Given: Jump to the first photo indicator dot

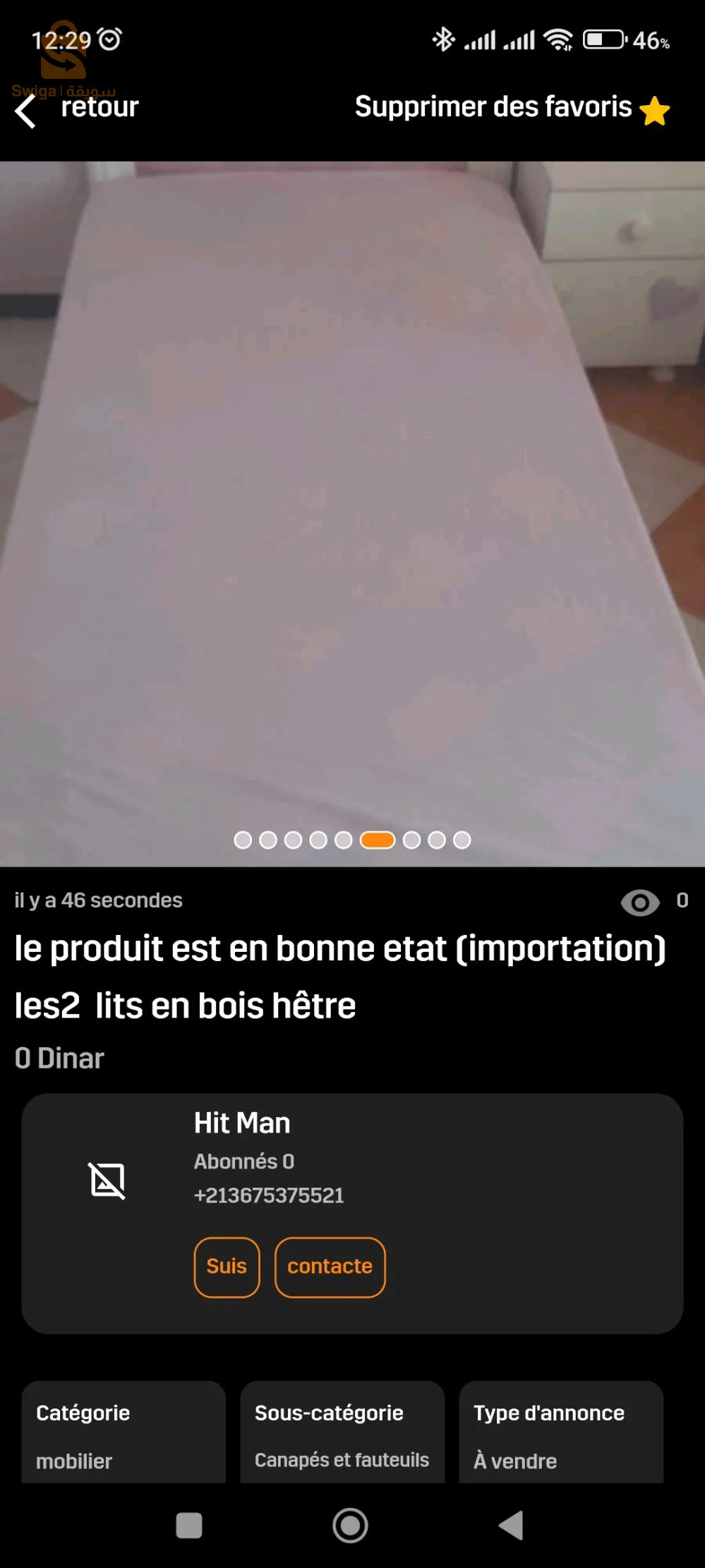Looking at the screenshot, I should tap(243, 840).
